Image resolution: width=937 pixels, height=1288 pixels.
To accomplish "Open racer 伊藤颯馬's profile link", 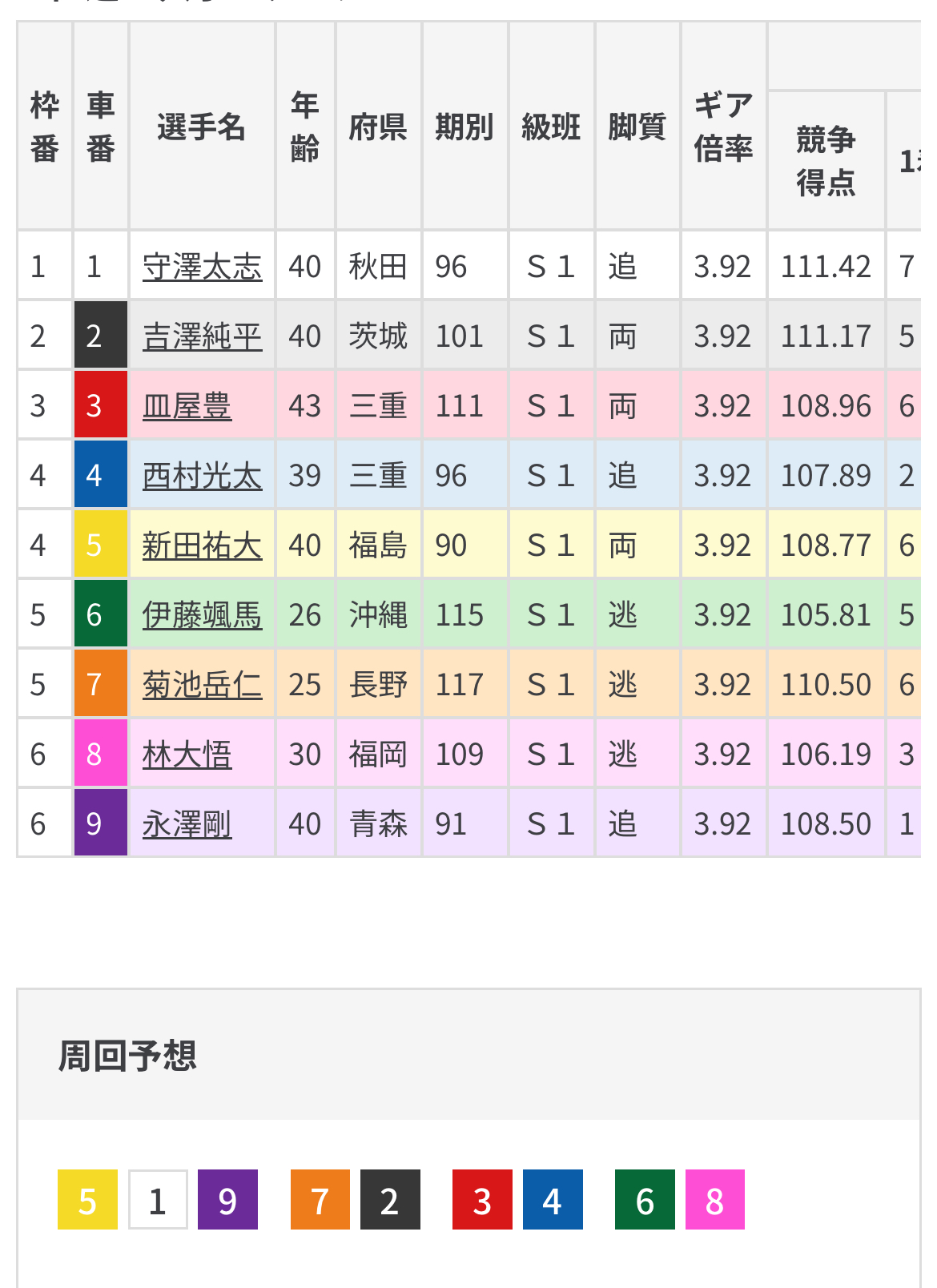I will click(x=202, y=615).
